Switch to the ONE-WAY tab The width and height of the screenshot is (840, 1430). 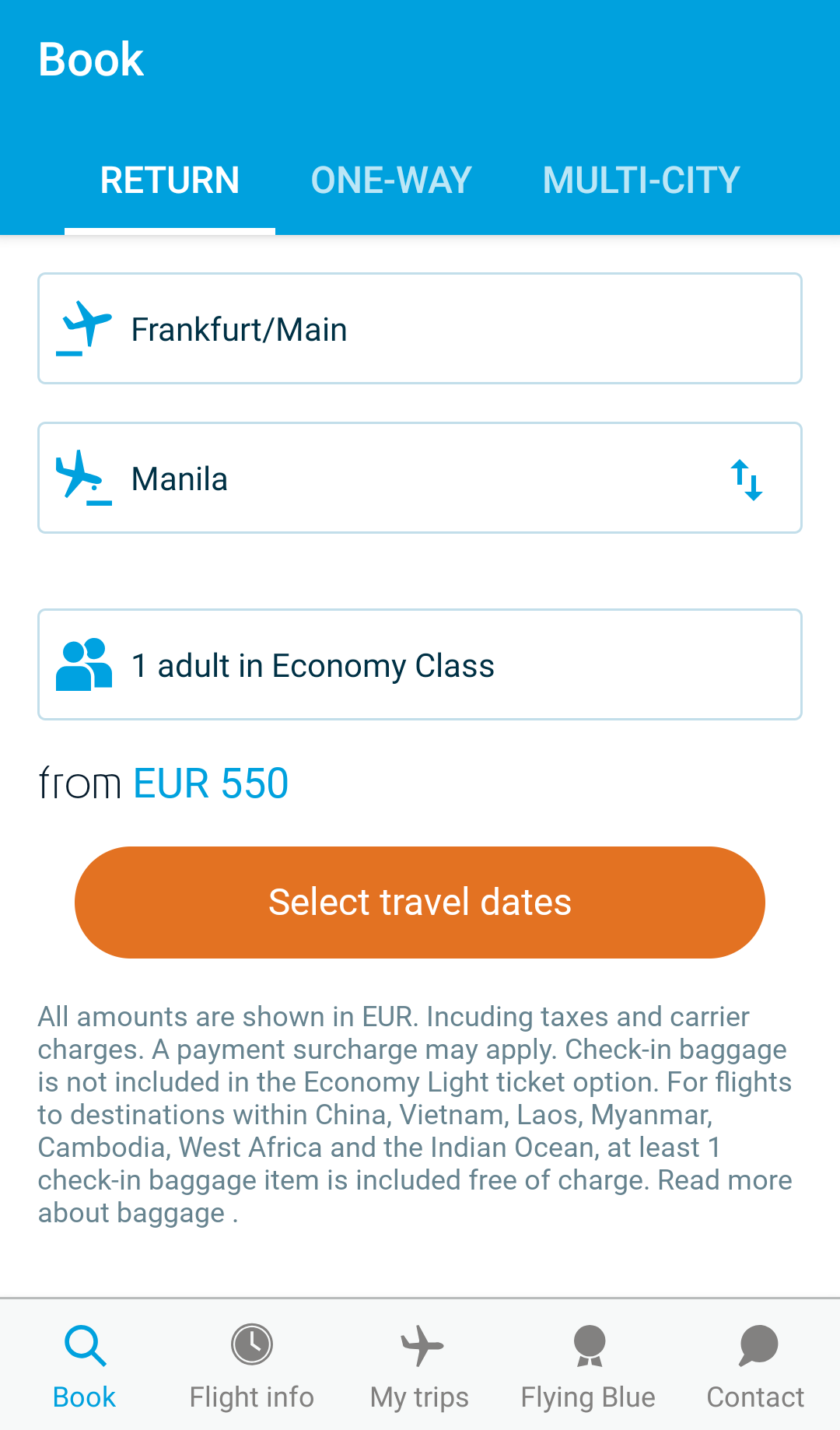pos(391,180)
